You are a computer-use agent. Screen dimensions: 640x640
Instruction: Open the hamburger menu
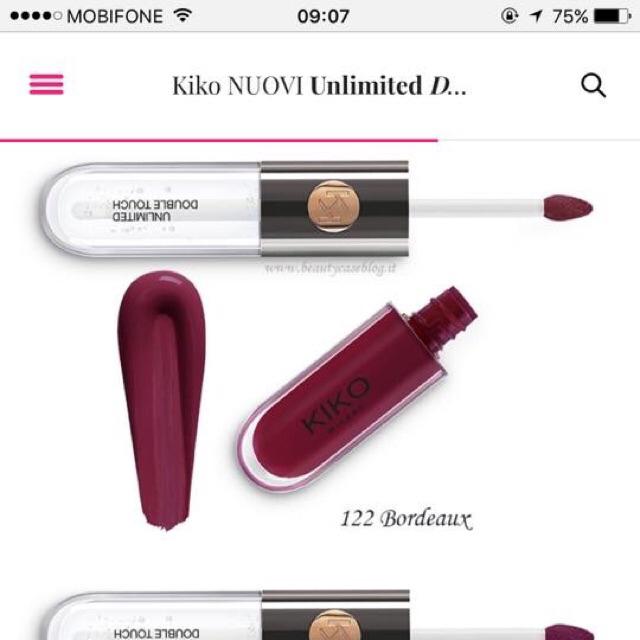pyautogui.click(x=46, y=85)
